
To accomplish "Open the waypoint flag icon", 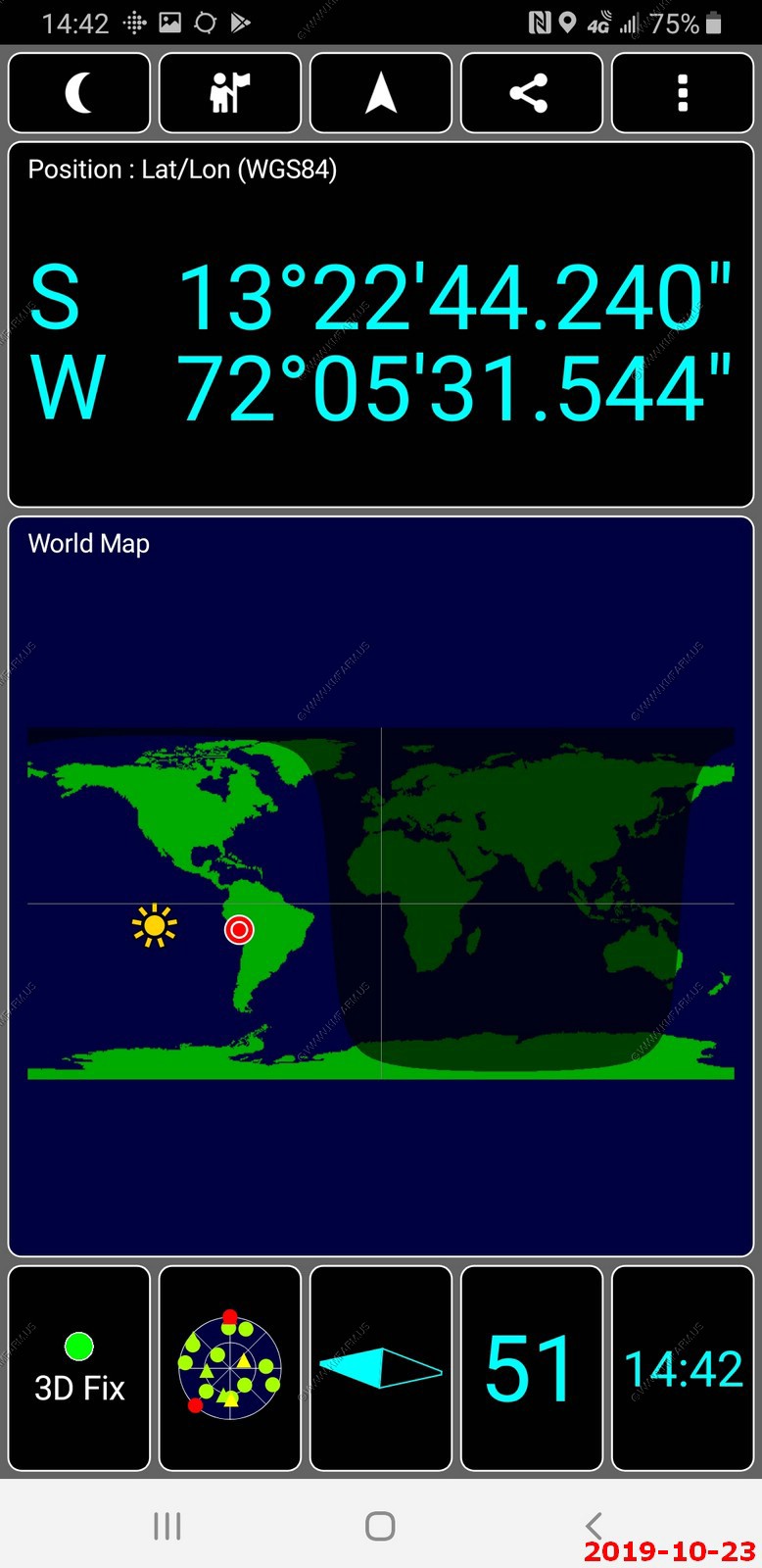I will 230,93.
